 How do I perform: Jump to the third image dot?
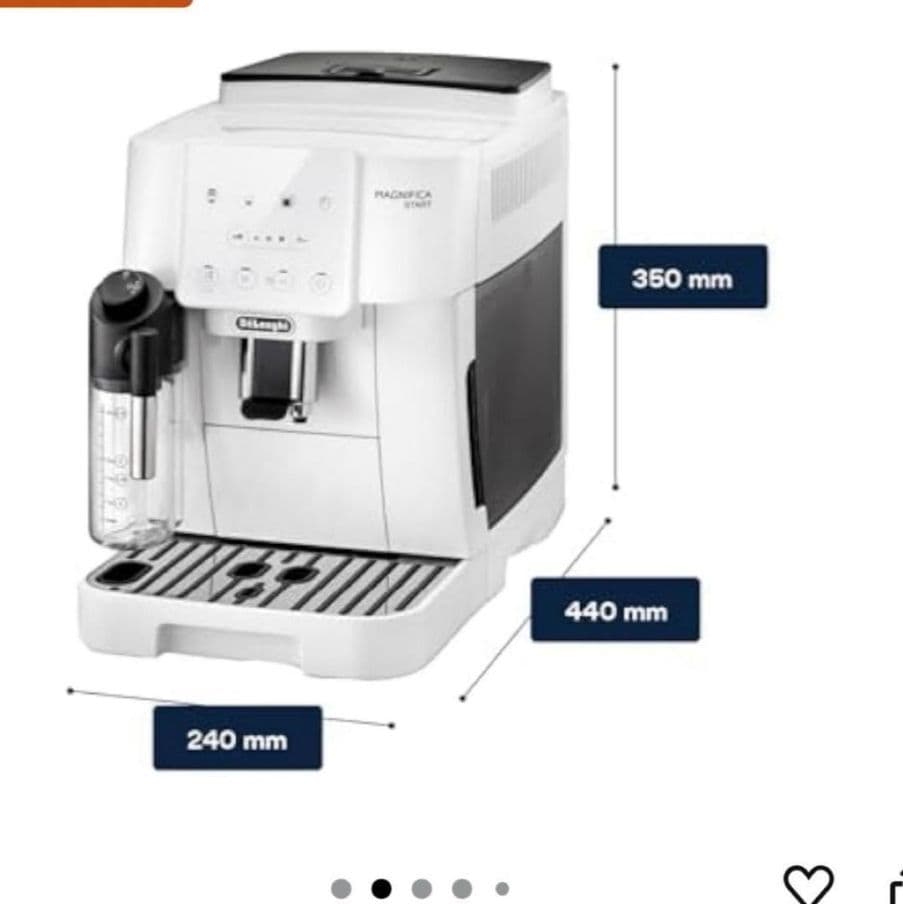(x=421, y=888)
